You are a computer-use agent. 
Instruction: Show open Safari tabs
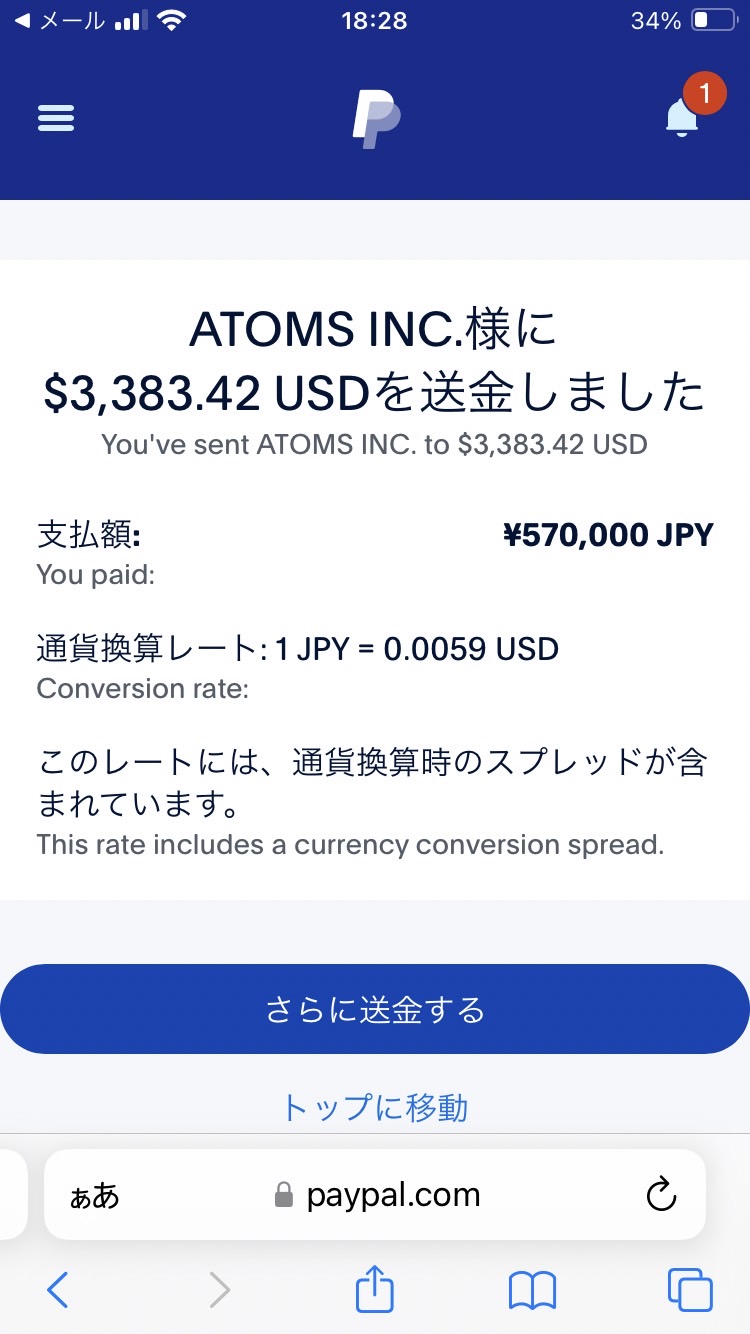690,1291
